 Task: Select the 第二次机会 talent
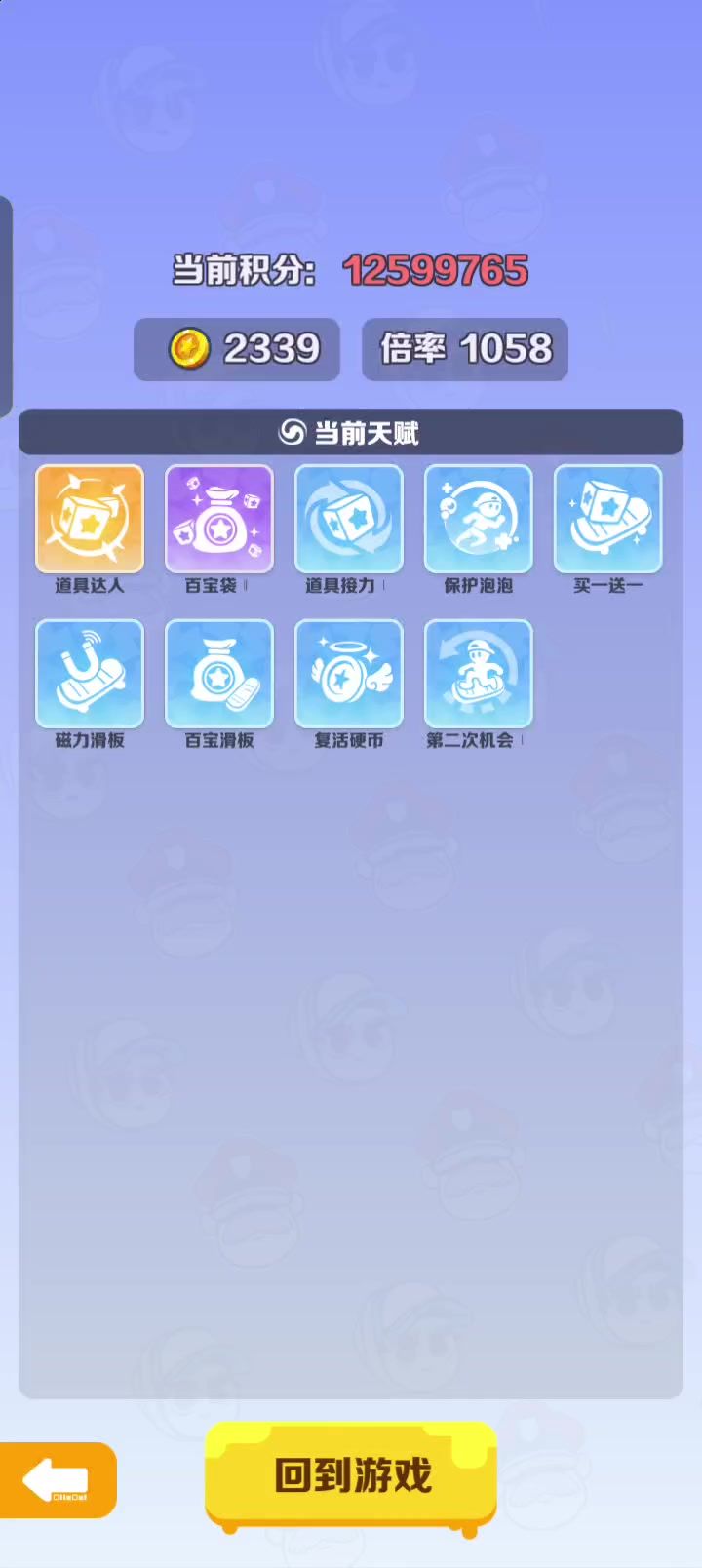pos(479,674)
